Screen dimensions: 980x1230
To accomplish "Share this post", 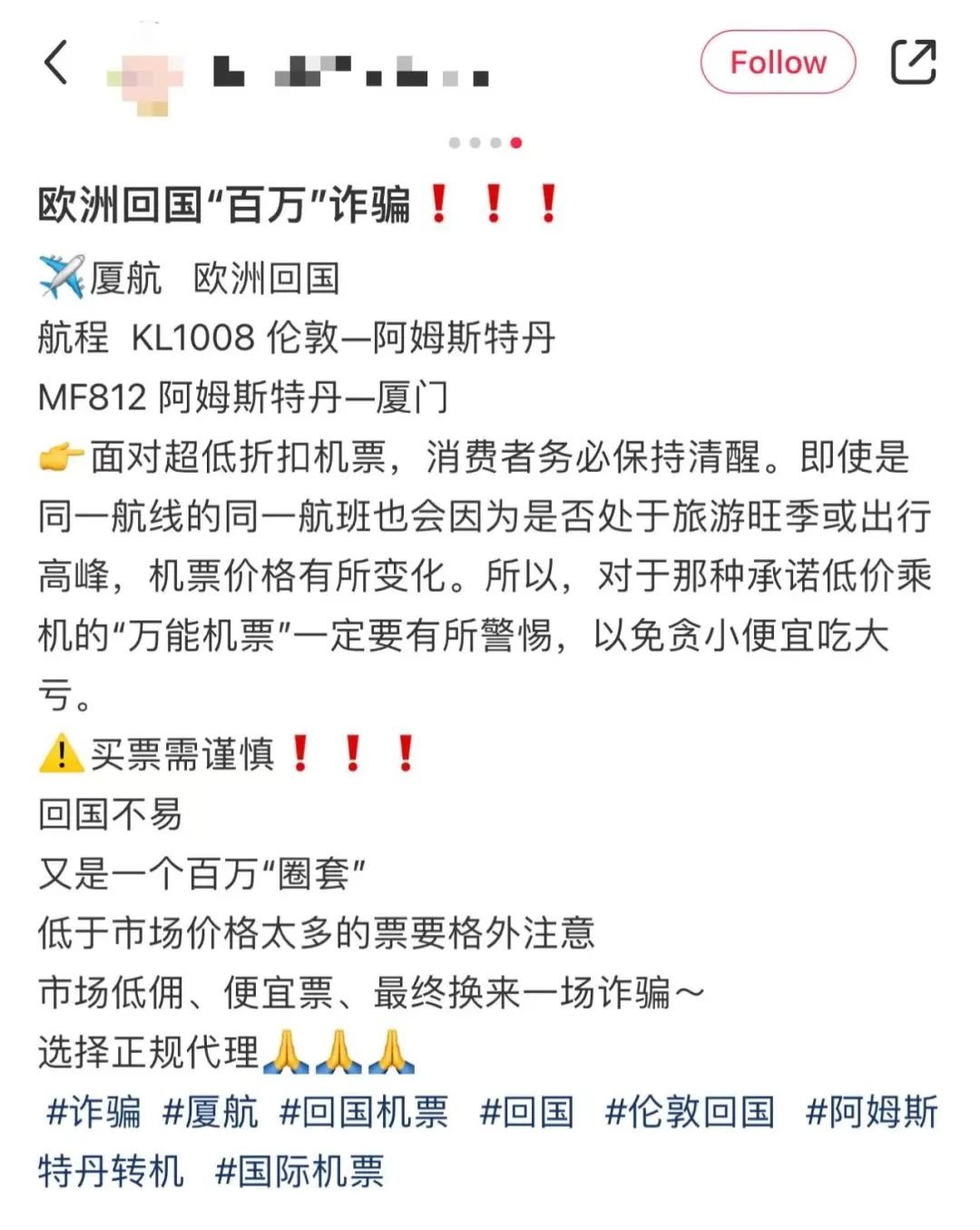I will point(912,63).
